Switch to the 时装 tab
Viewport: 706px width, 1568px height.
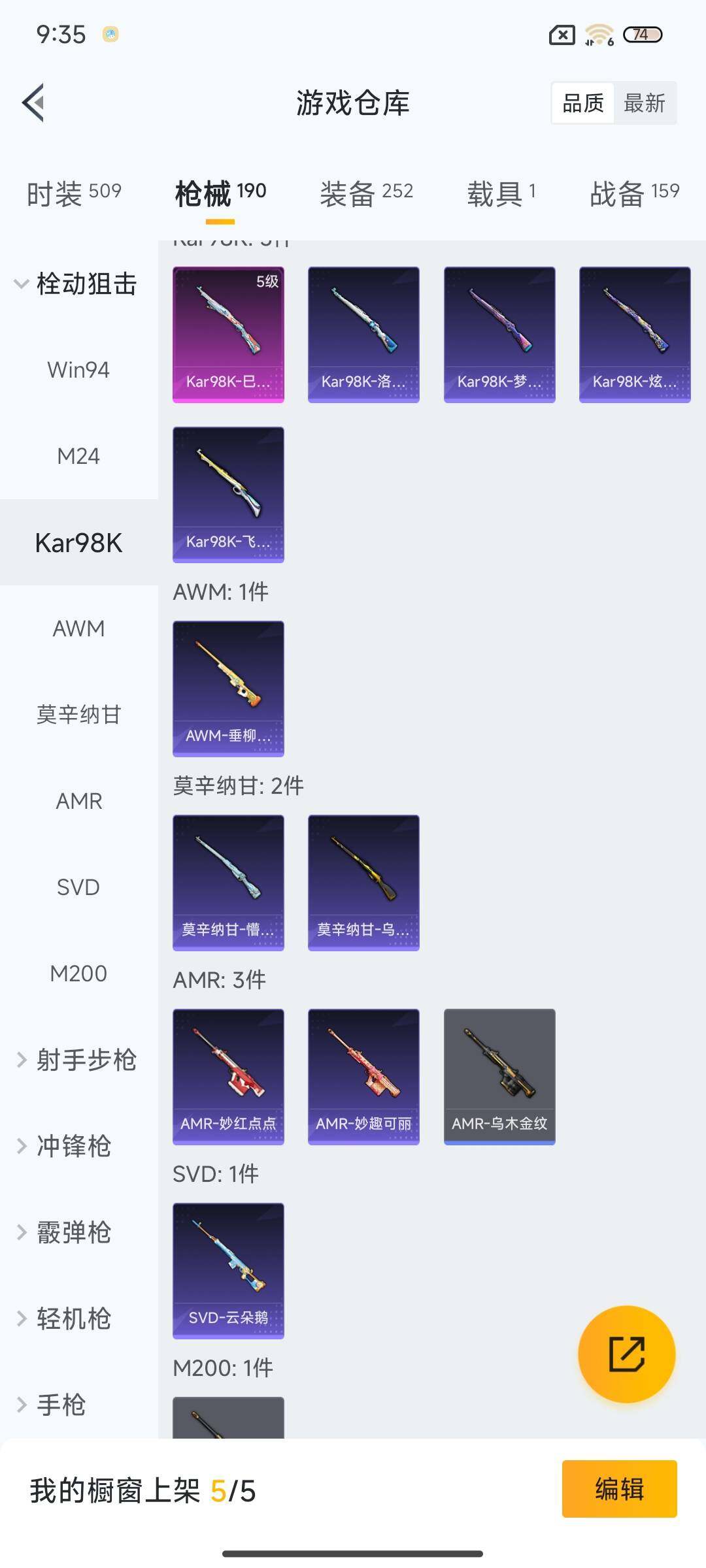[x=74, y=193]
